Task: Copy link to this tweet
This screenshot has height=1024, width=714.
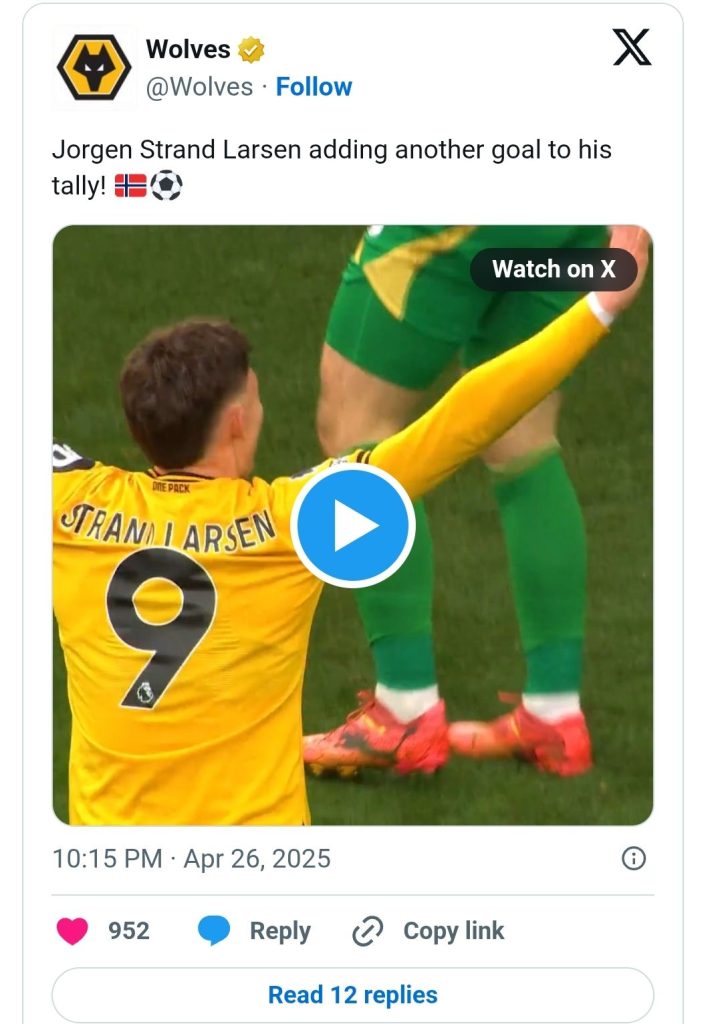Action: coord(428,931)
